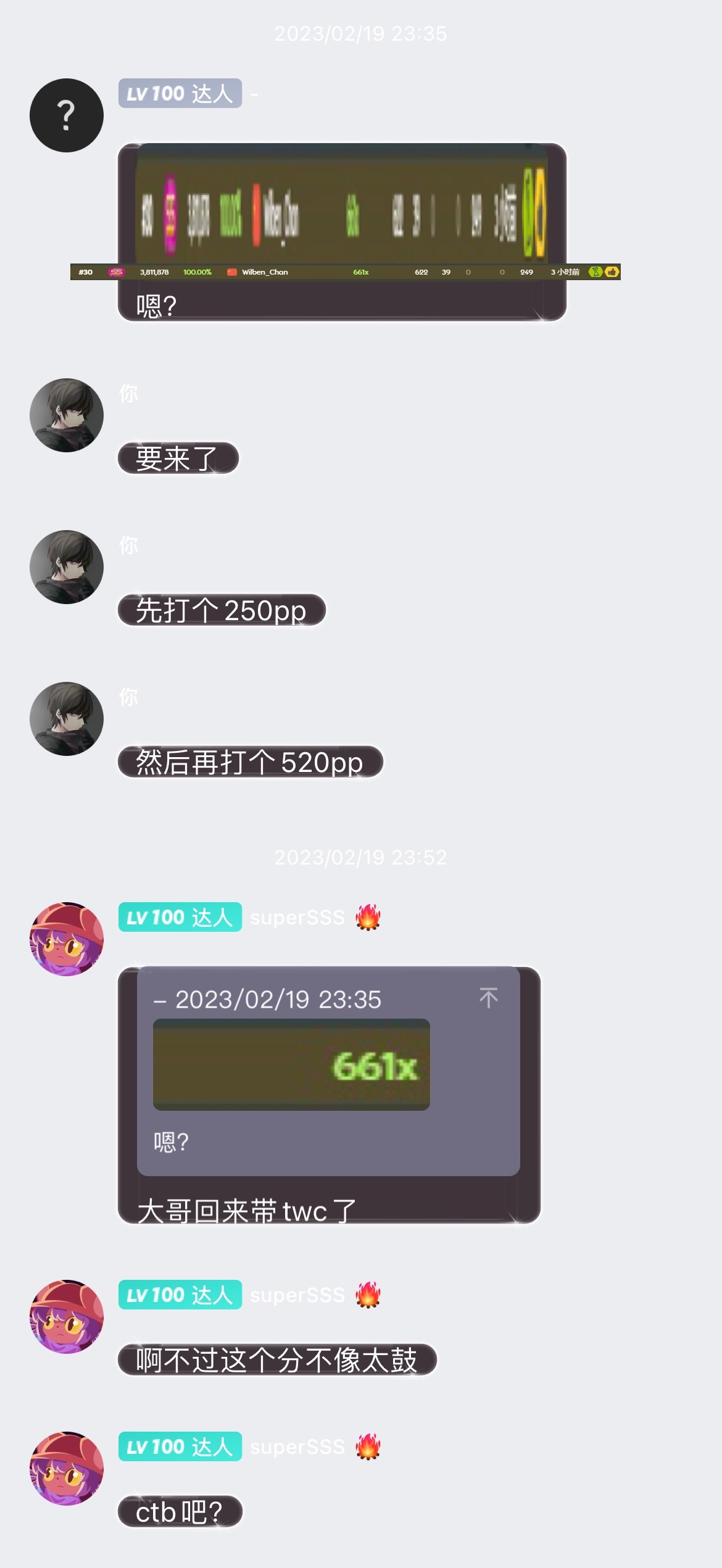Open superSSS's avatar beside the '大哥回来带 twc 了' message
This screenshot has height=1568, width=722.
67,939
